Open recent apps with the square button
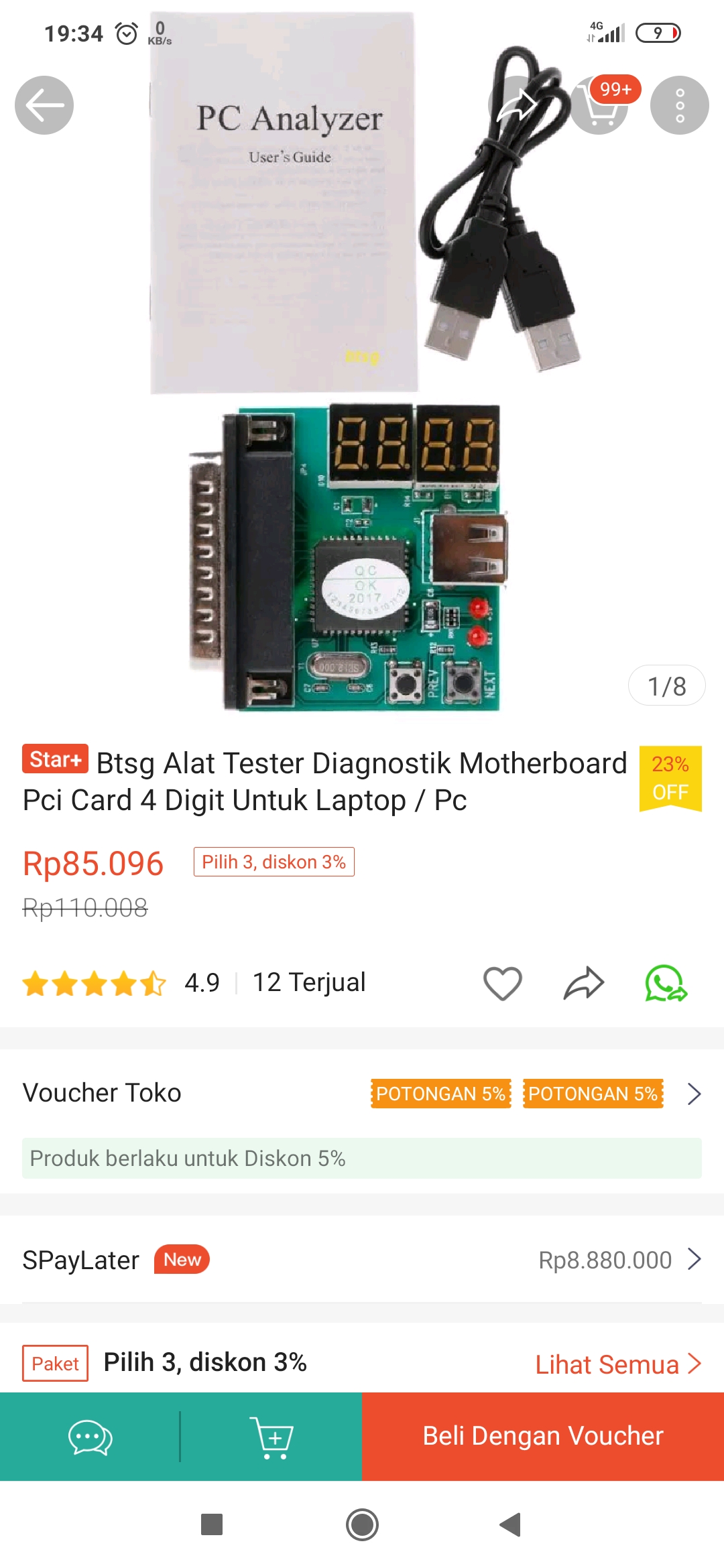The image size is (724, 1568). 212,1524
